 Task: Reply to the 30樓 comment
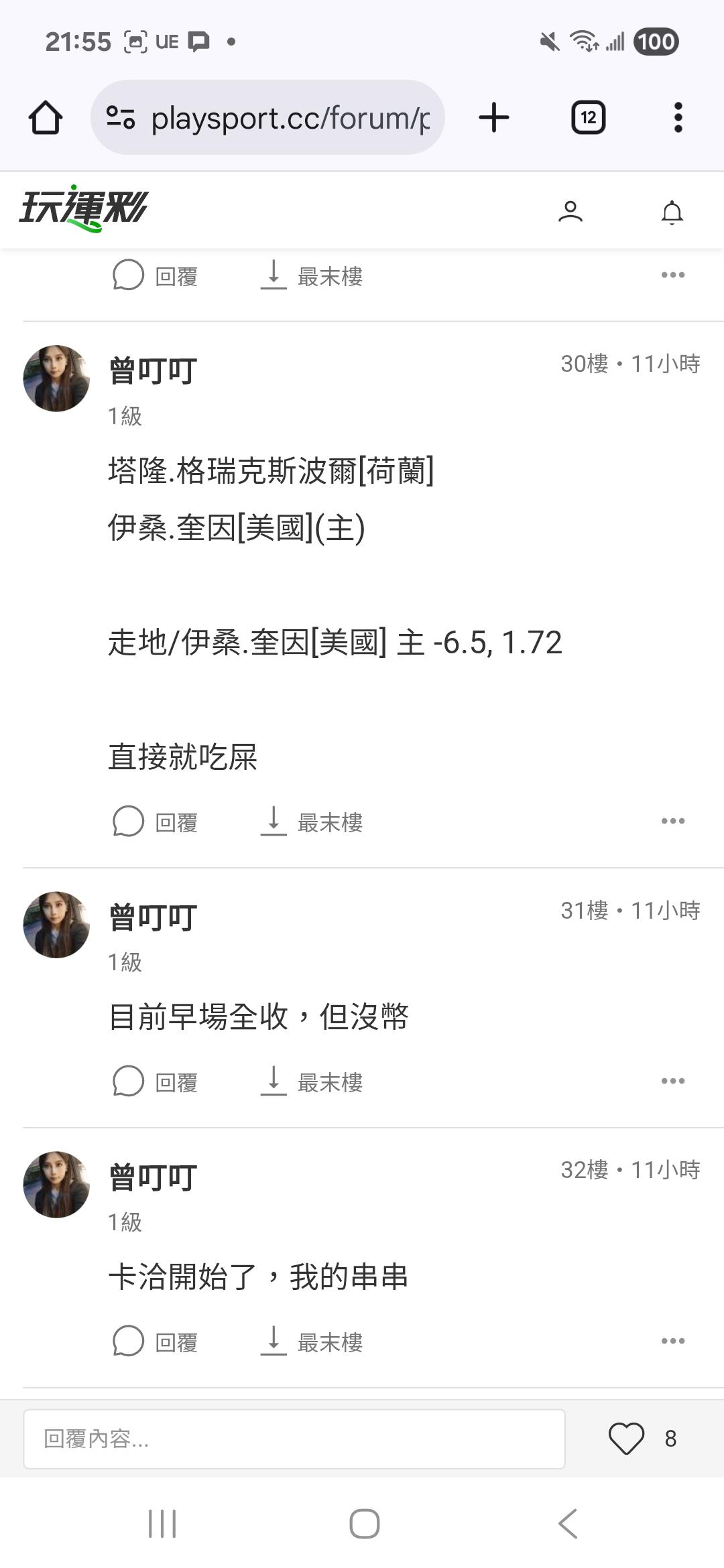[156, 822]
